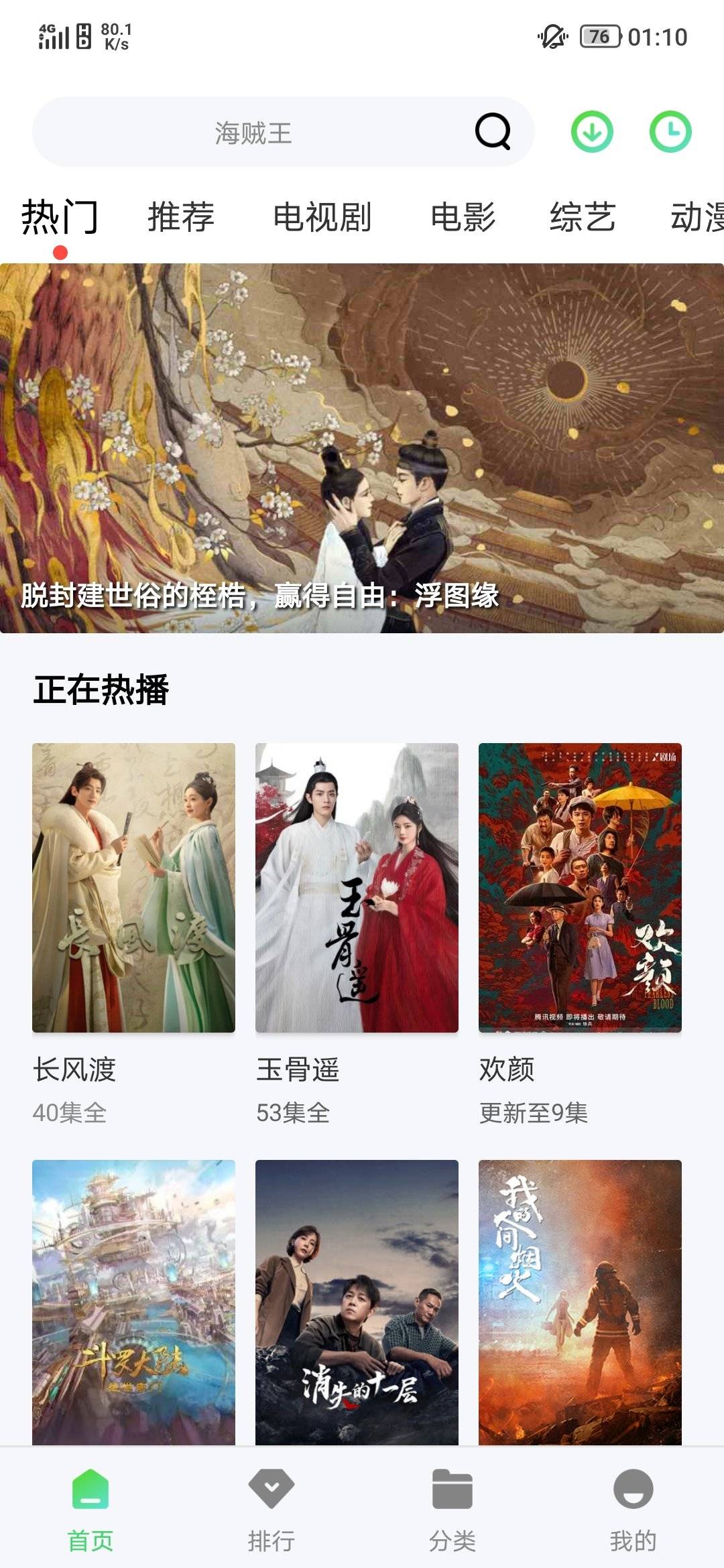The width and height of the screenshot is (724, 1568).
Task: Switch to the 推荐 tab
Action: 181,217
